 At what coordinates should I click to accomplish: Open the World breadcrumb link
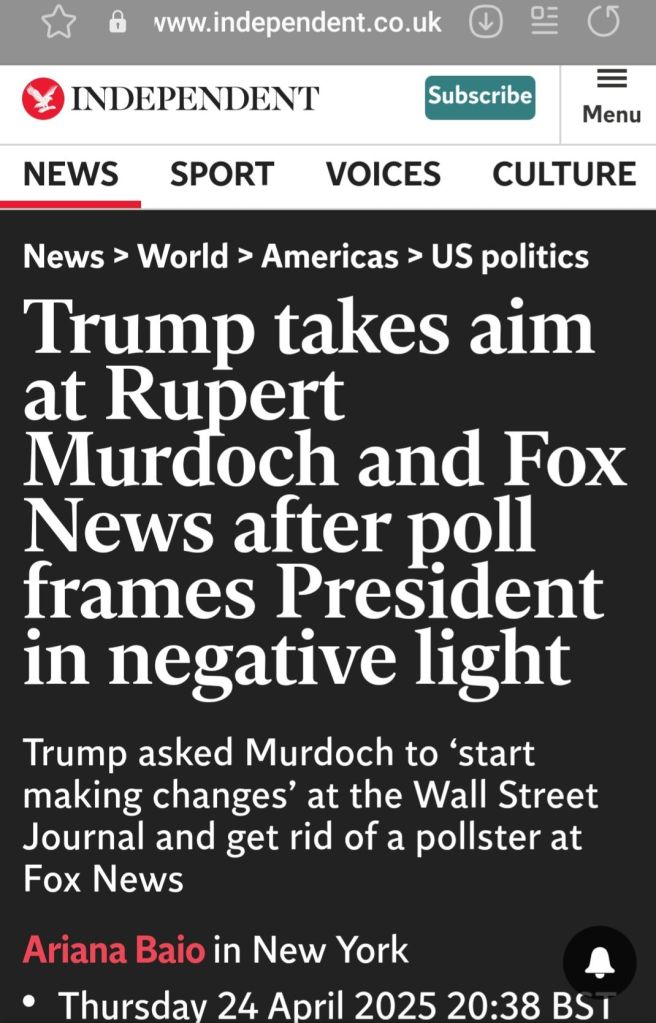[183, 256]
